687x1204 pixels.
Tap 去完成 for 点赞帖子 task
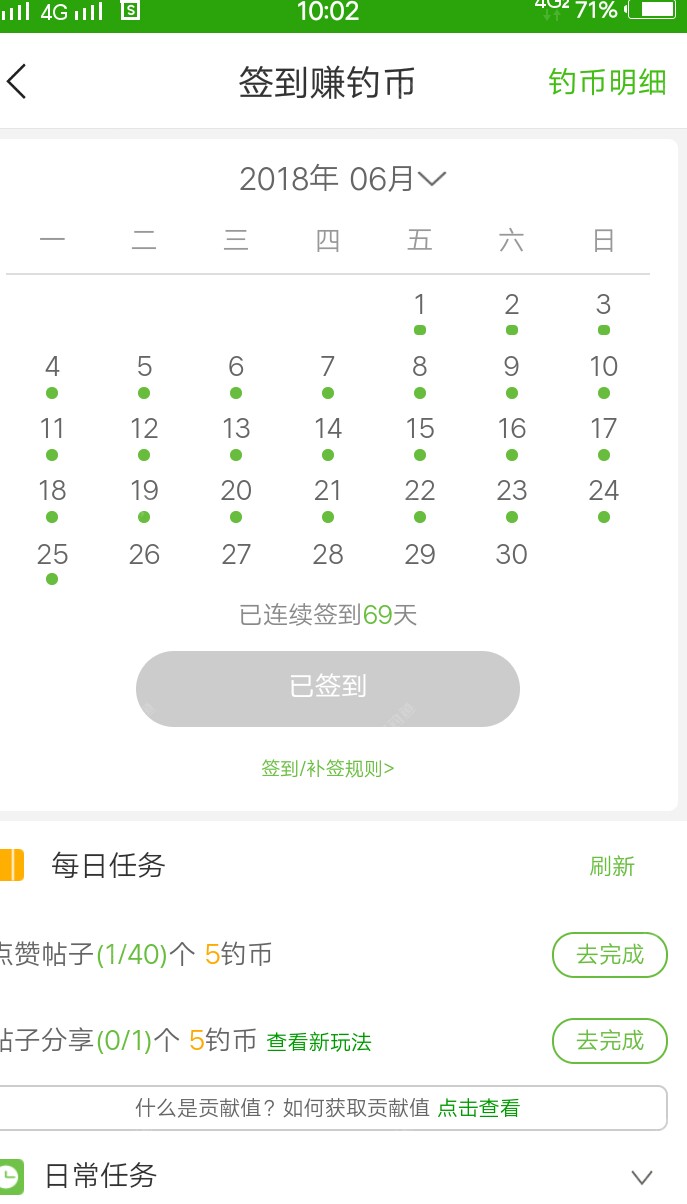pyautogui.click(x=609, y=955)
